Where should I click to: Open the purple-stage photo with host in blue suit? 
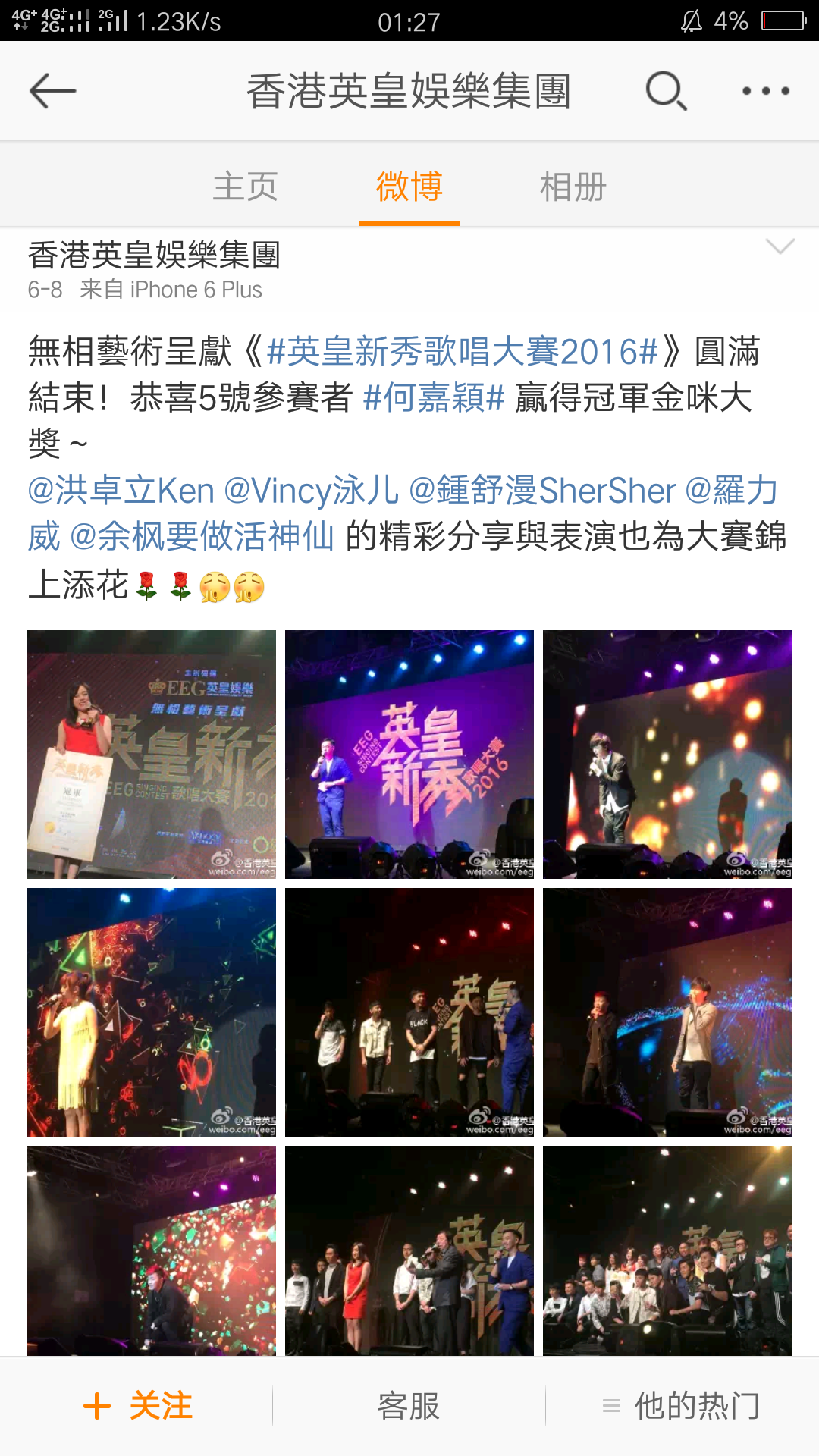tap(409, 755)
